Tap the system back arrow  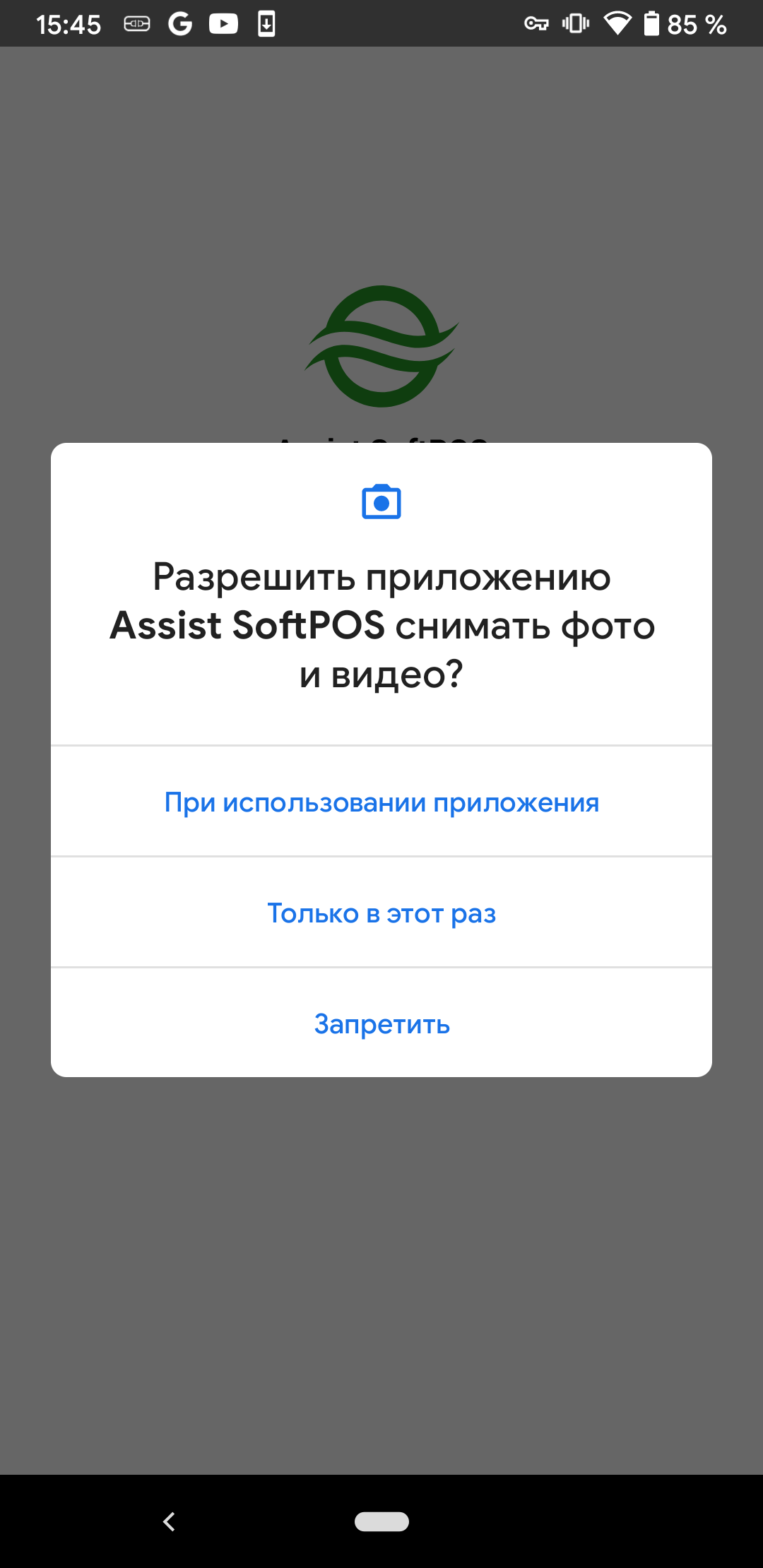click(x=169, y=1521)
